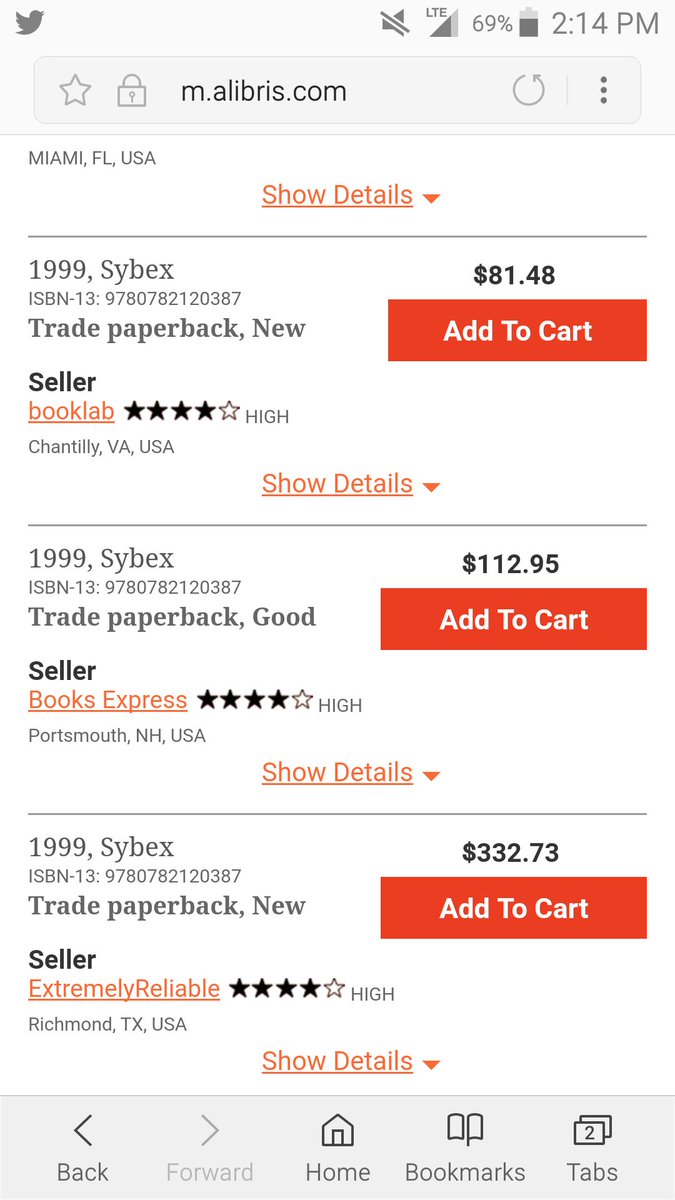Add the $332.73 book to cart
Image resolution: width=675 pixels, height=1200 pixels.
coord(514,908)
